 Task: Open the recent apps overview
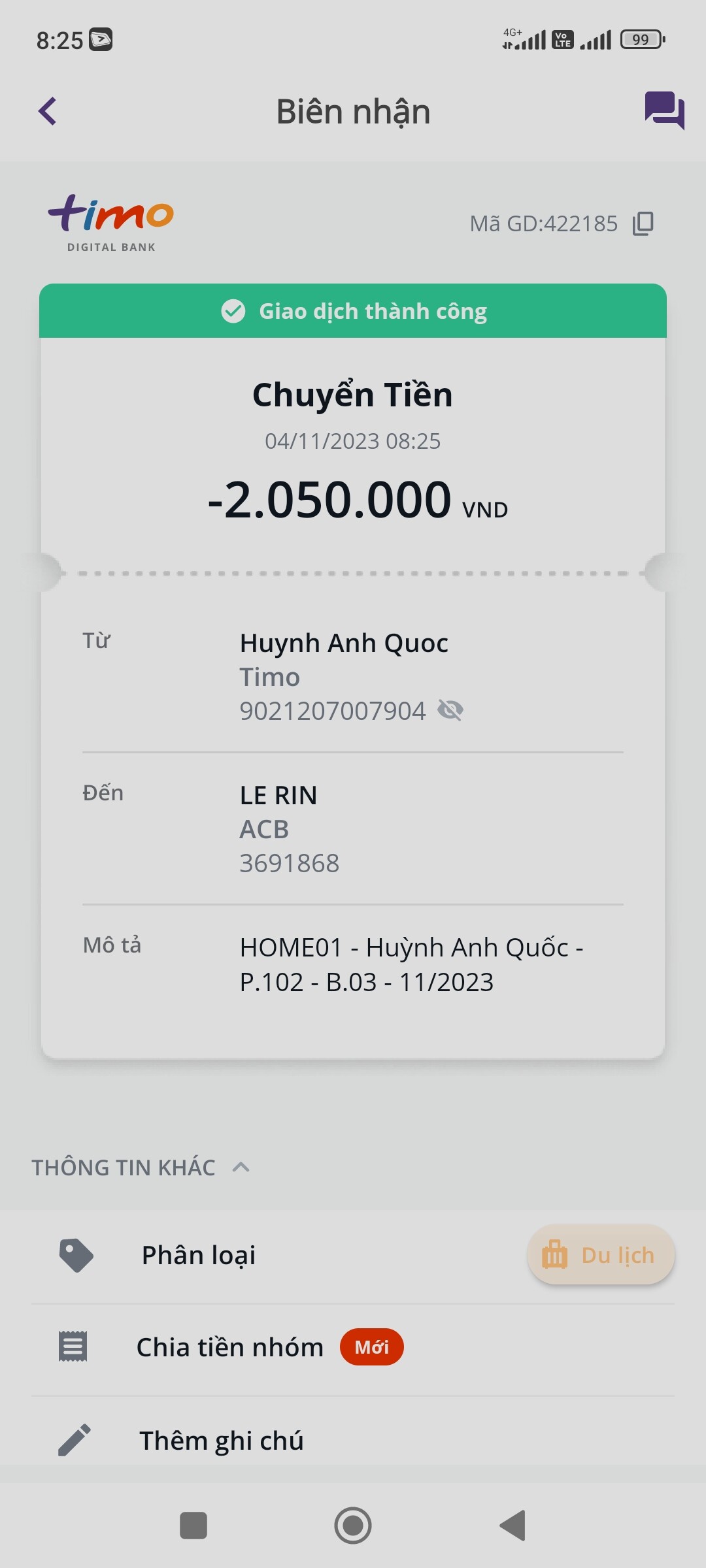click(x=193, y=1526)
